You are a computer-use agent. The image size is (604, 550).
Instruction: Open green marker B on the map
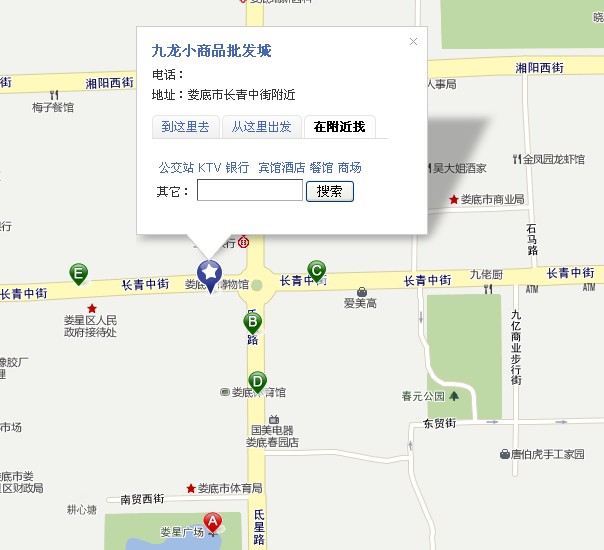coord(253,322)
